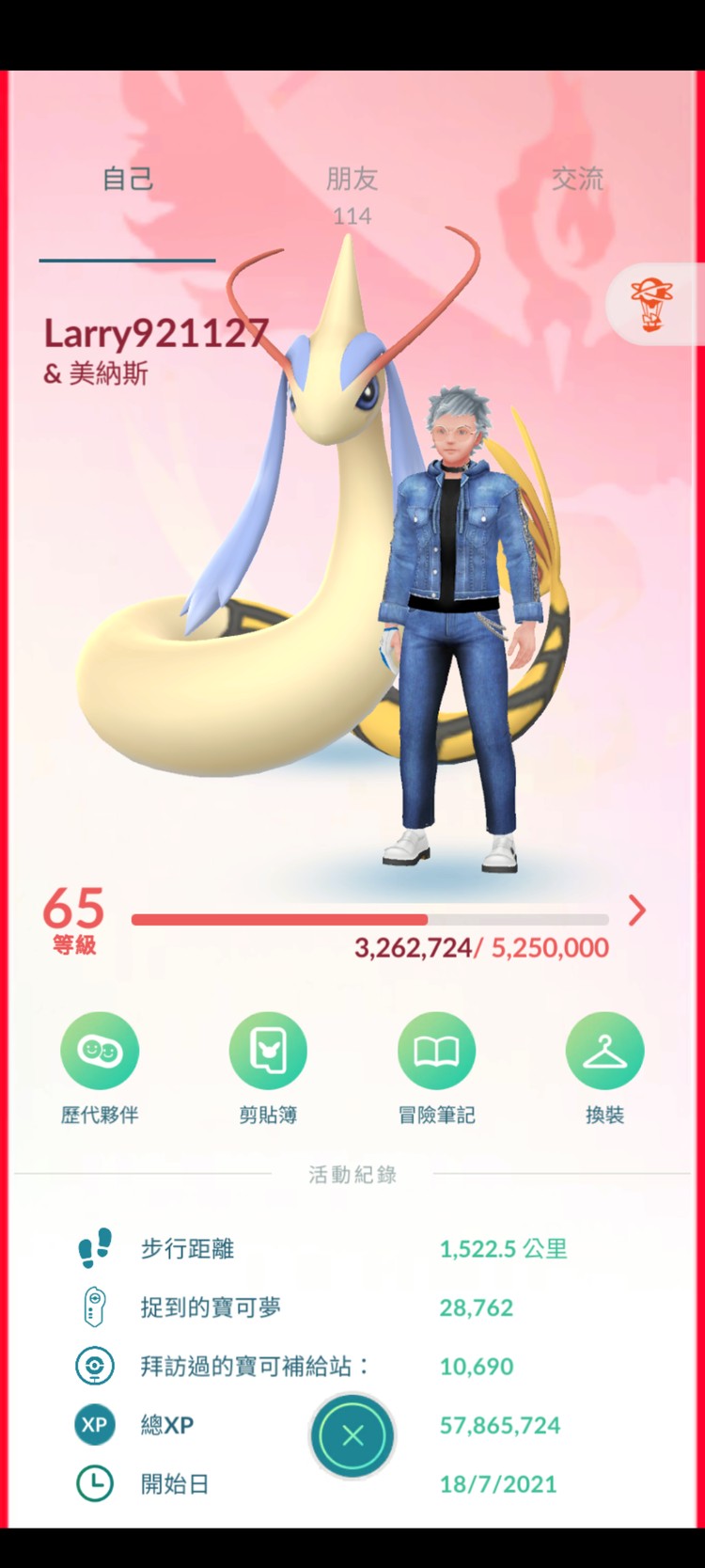
Task: Close the profile with the X button
Action: coord(352,1435)
